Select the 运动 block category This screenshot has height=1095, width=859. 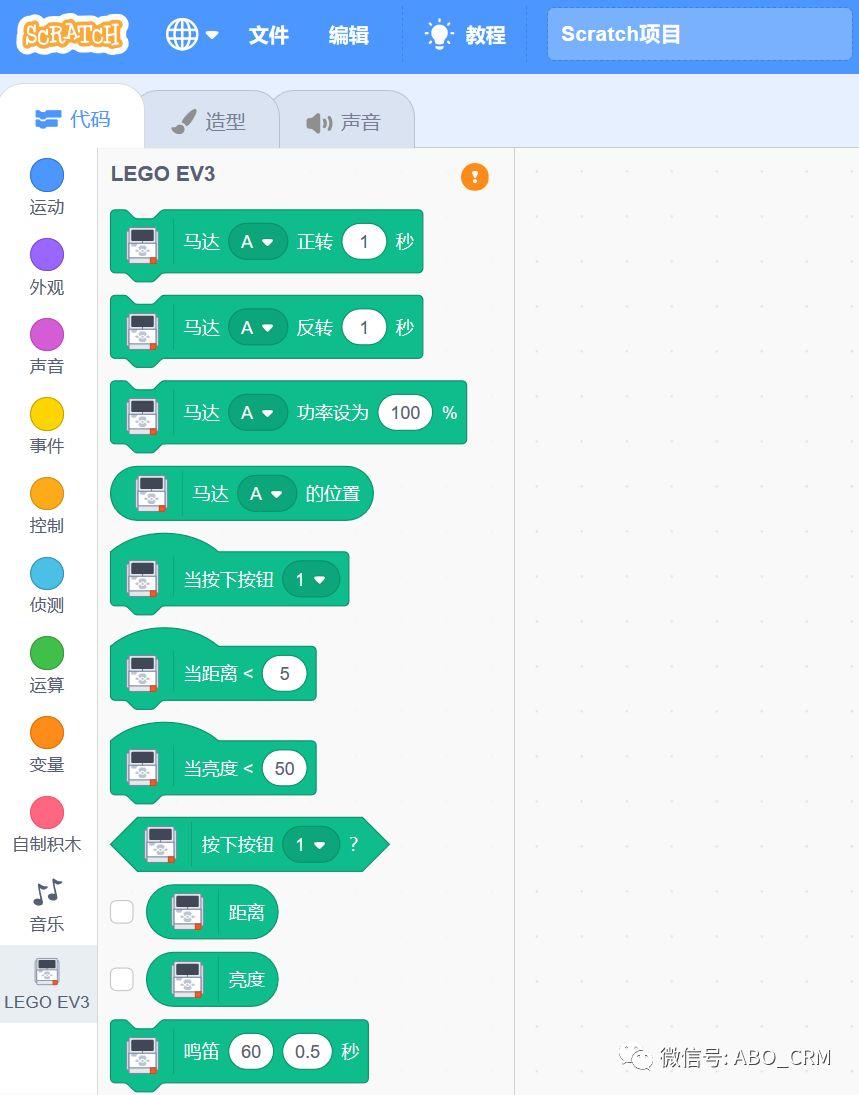pos(47,187)
